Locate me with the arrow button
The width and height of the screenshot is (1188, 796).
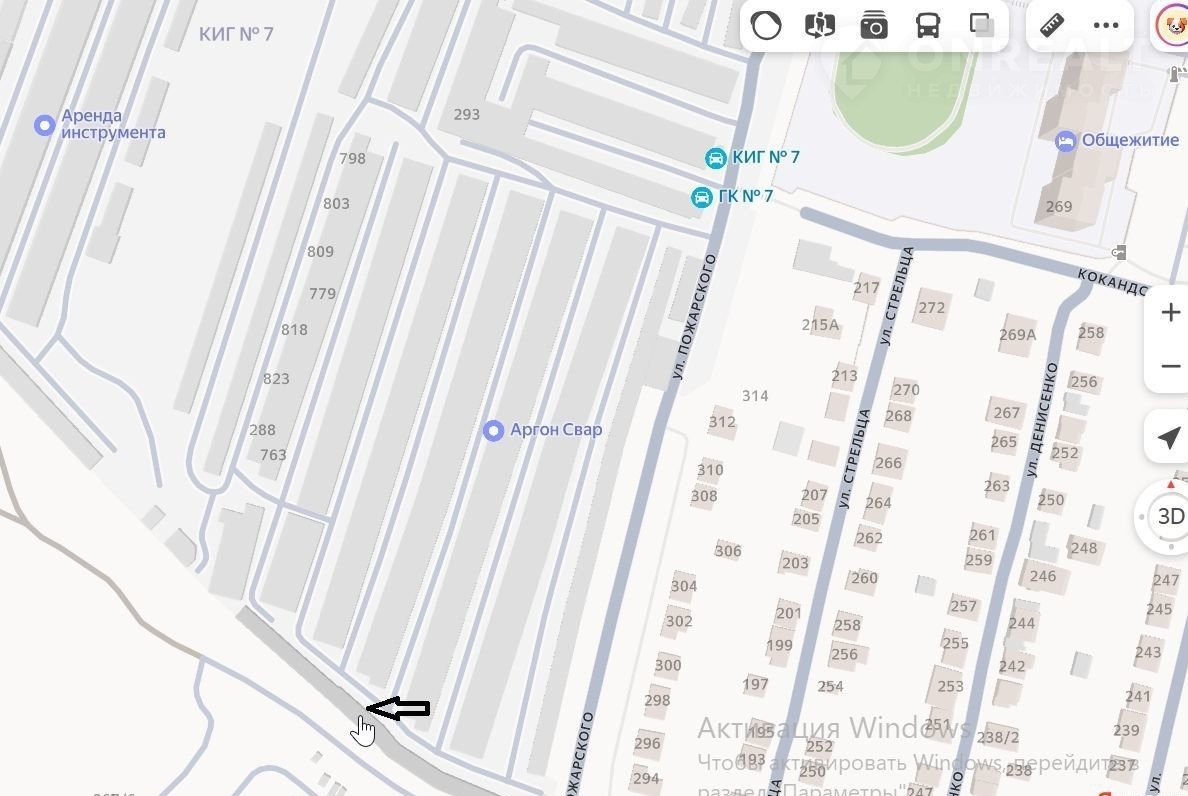(x=1168, y=437)
